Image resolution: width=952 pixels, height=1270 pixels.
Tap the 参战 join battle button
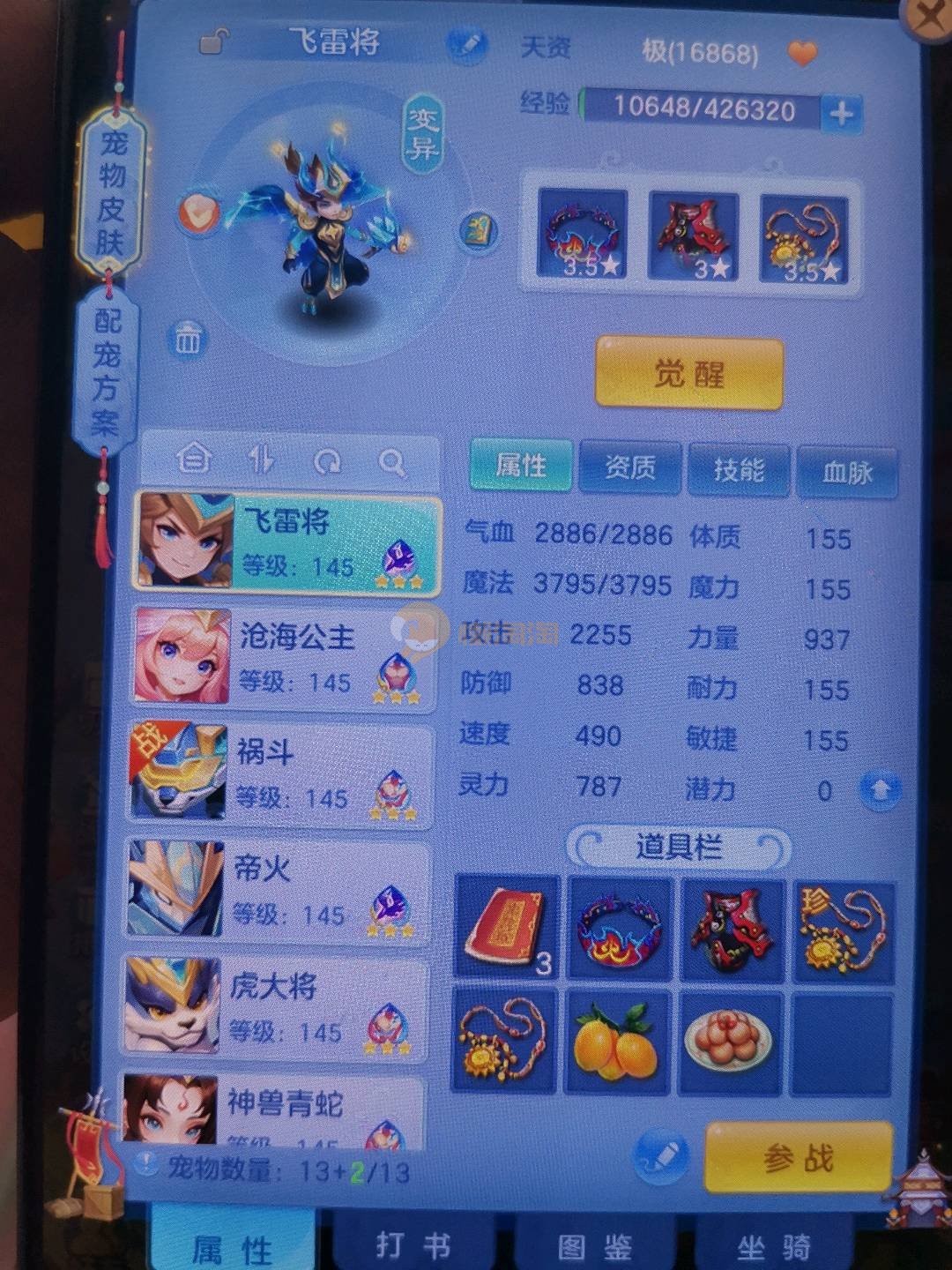point(798,1159)
